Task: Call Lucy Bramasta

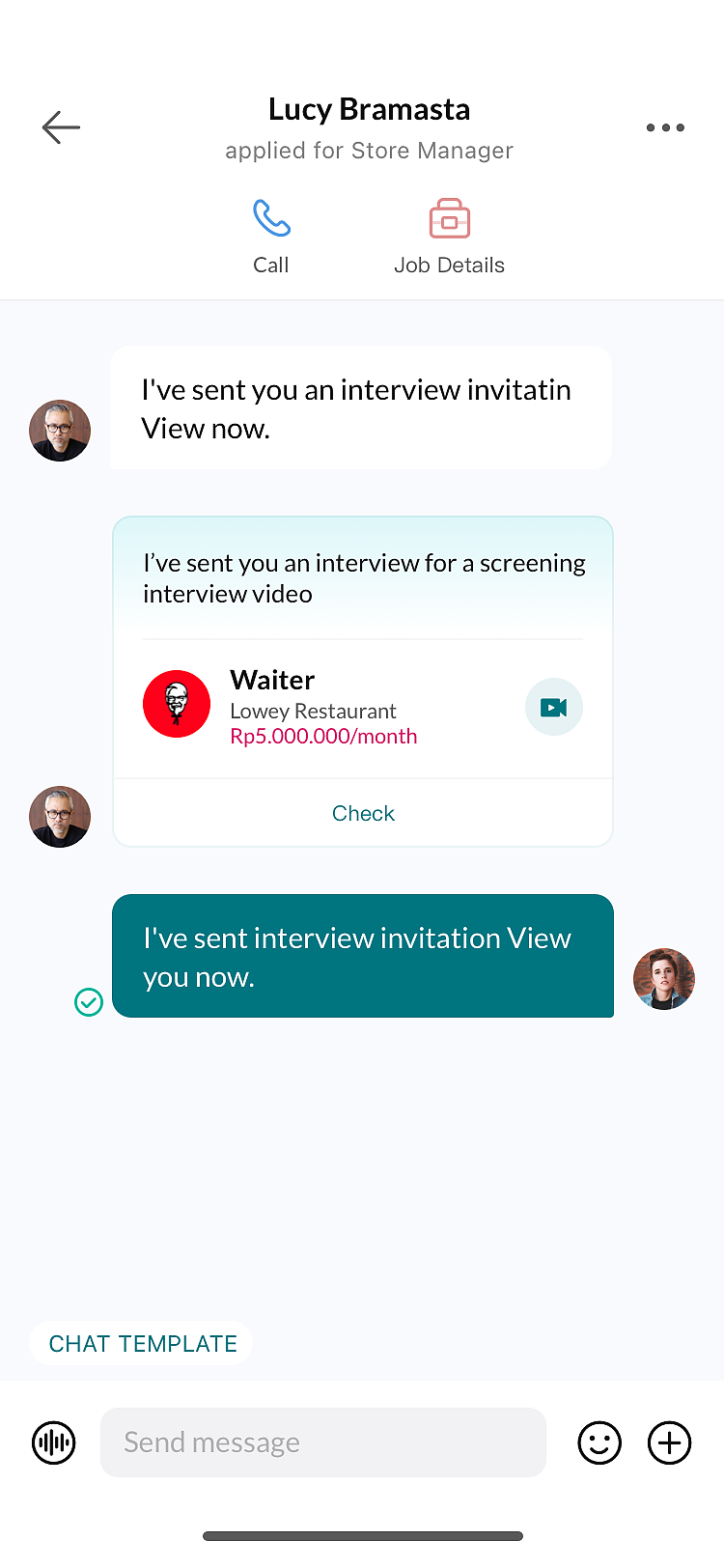Action: (271, 237)
